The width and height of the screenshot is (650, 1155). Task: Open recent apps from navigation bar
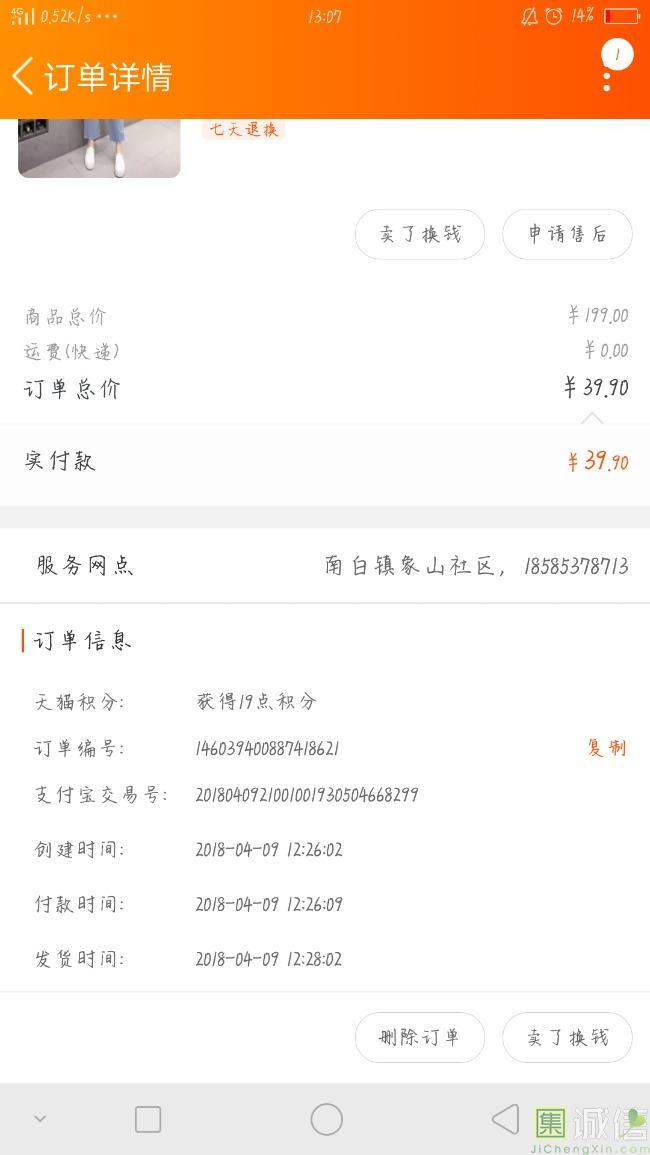(148, 1119)
